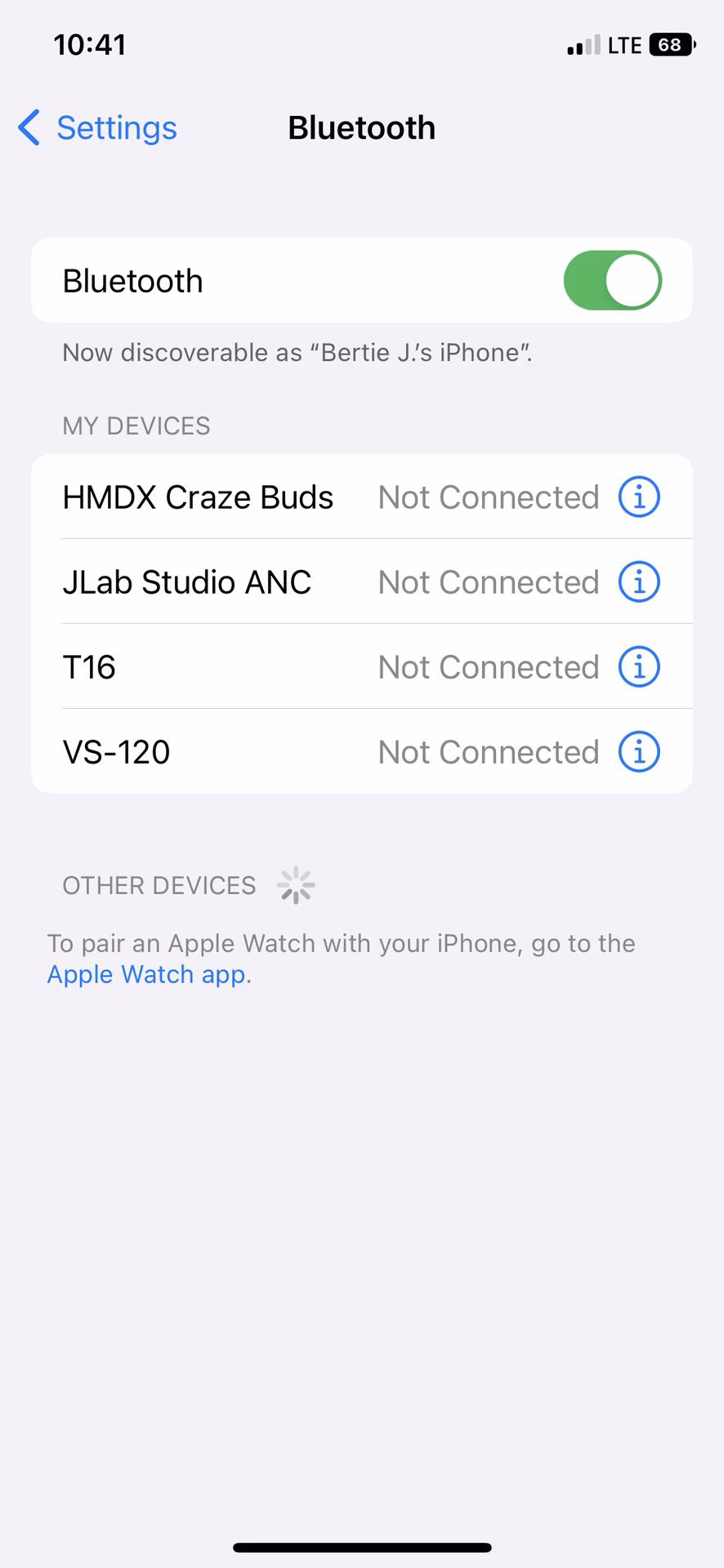Open info for HMDX Craze Buds
The image size is (724, 1568).
coord(639,497)
